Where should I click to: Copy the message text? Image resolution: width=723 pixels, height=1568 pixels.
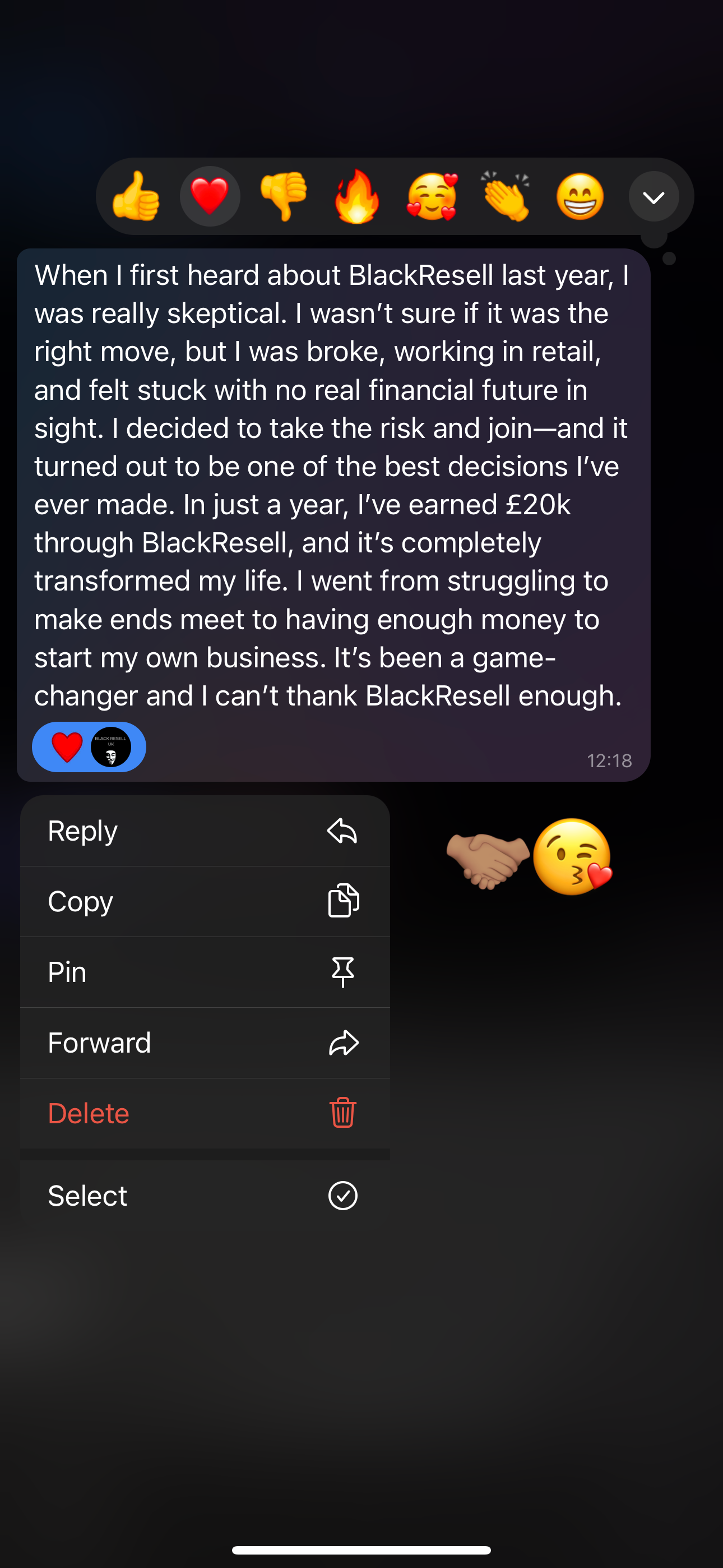205,901
